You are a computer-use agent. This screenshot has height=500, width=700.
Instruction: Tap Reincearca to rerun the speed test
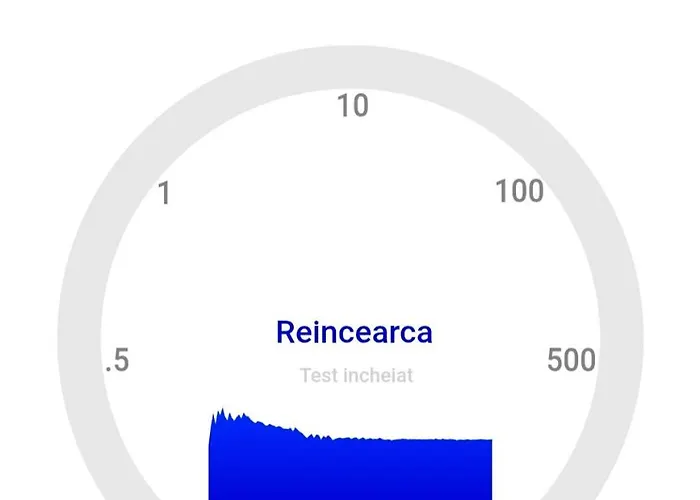[x=353, y=332]
